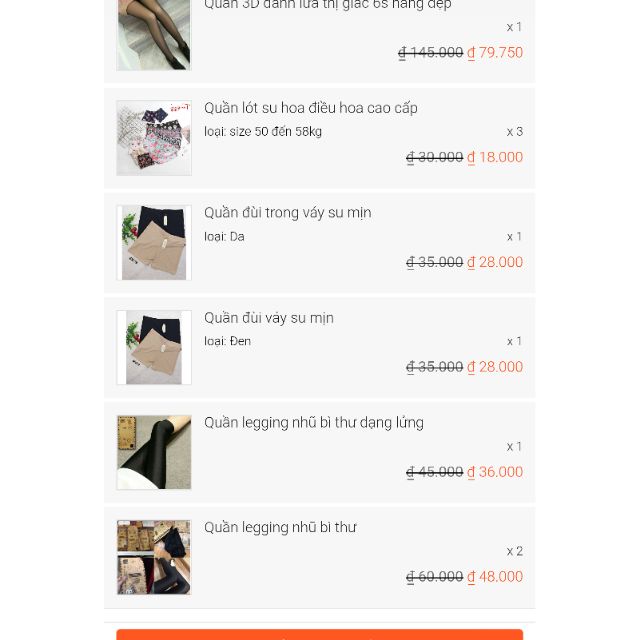640x640 pixels.
Task: Open the 'Quần đùi trong váy su mịn' item
Action: (x=288, y=213)
